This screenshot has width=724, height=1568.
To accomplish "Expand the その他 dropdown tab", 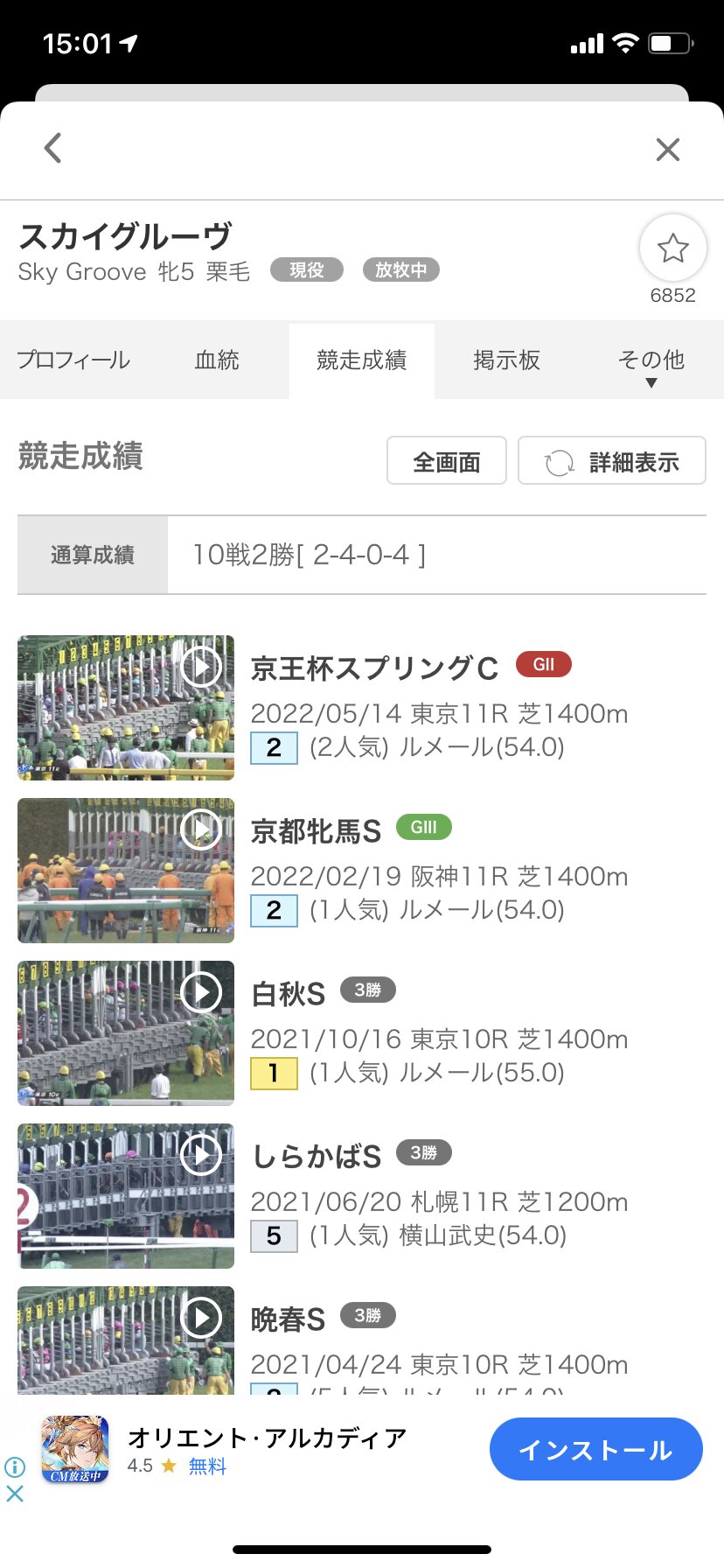I will 651,366.
